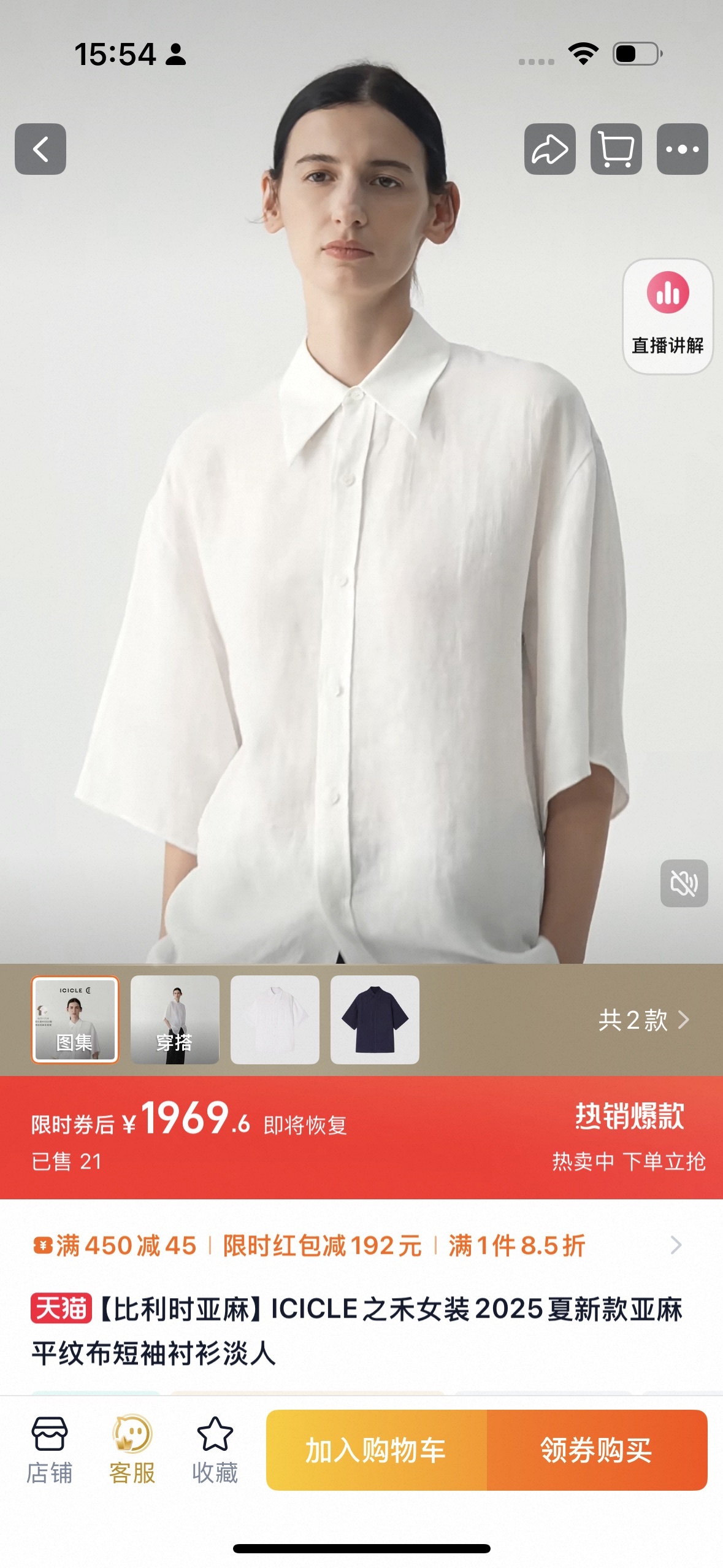The image size is (723, 1568).
Task: Select the 图集 gallery thumbnail
Action: (x=75, y=1020)
